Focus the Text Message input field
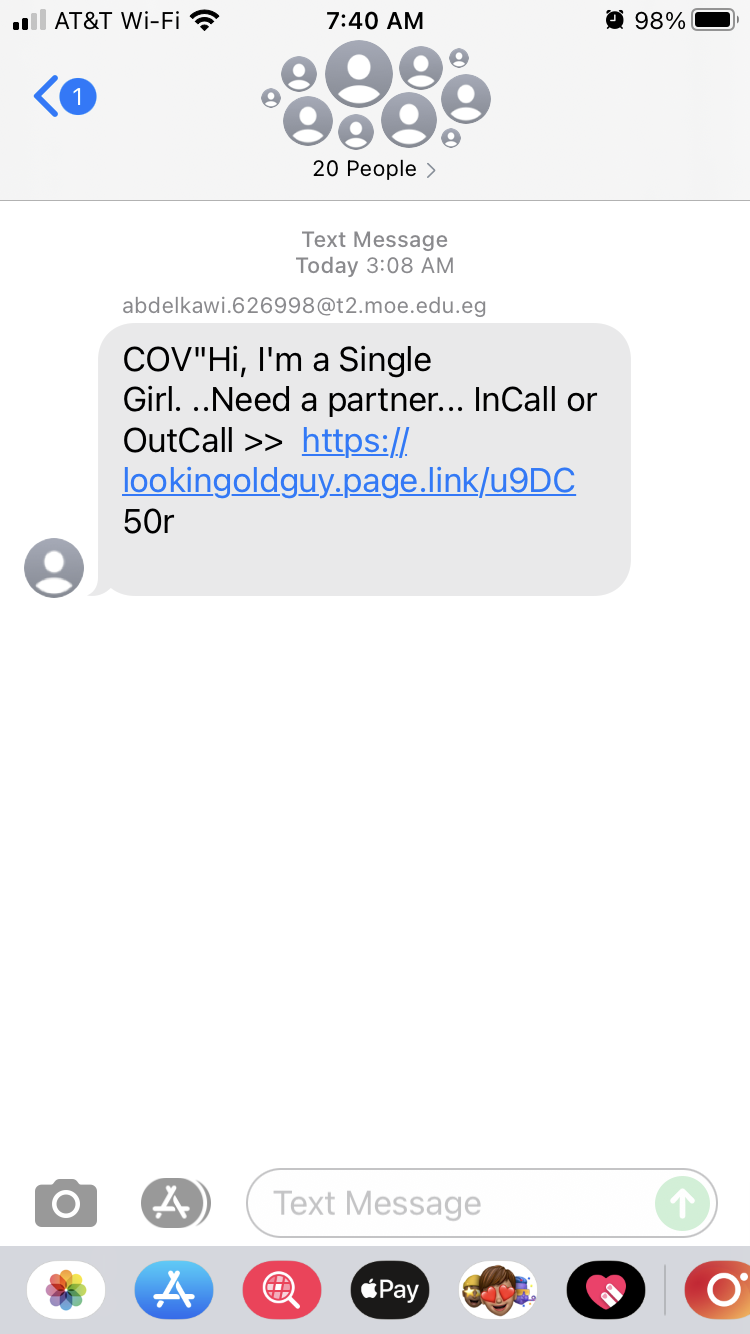The height and width of the screenshot is (1334, 750). pos(450,1203)
